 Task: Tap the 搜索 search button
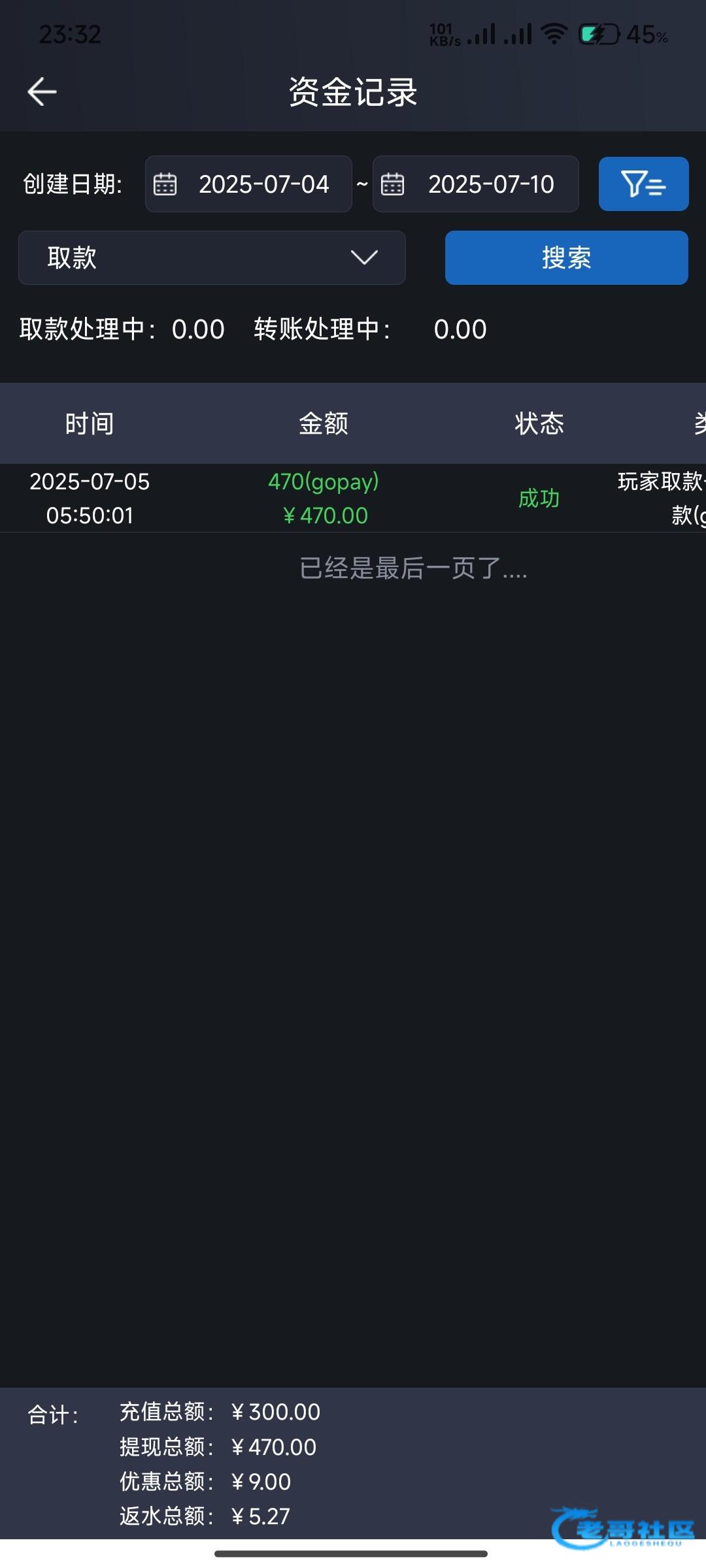point(567,257)
